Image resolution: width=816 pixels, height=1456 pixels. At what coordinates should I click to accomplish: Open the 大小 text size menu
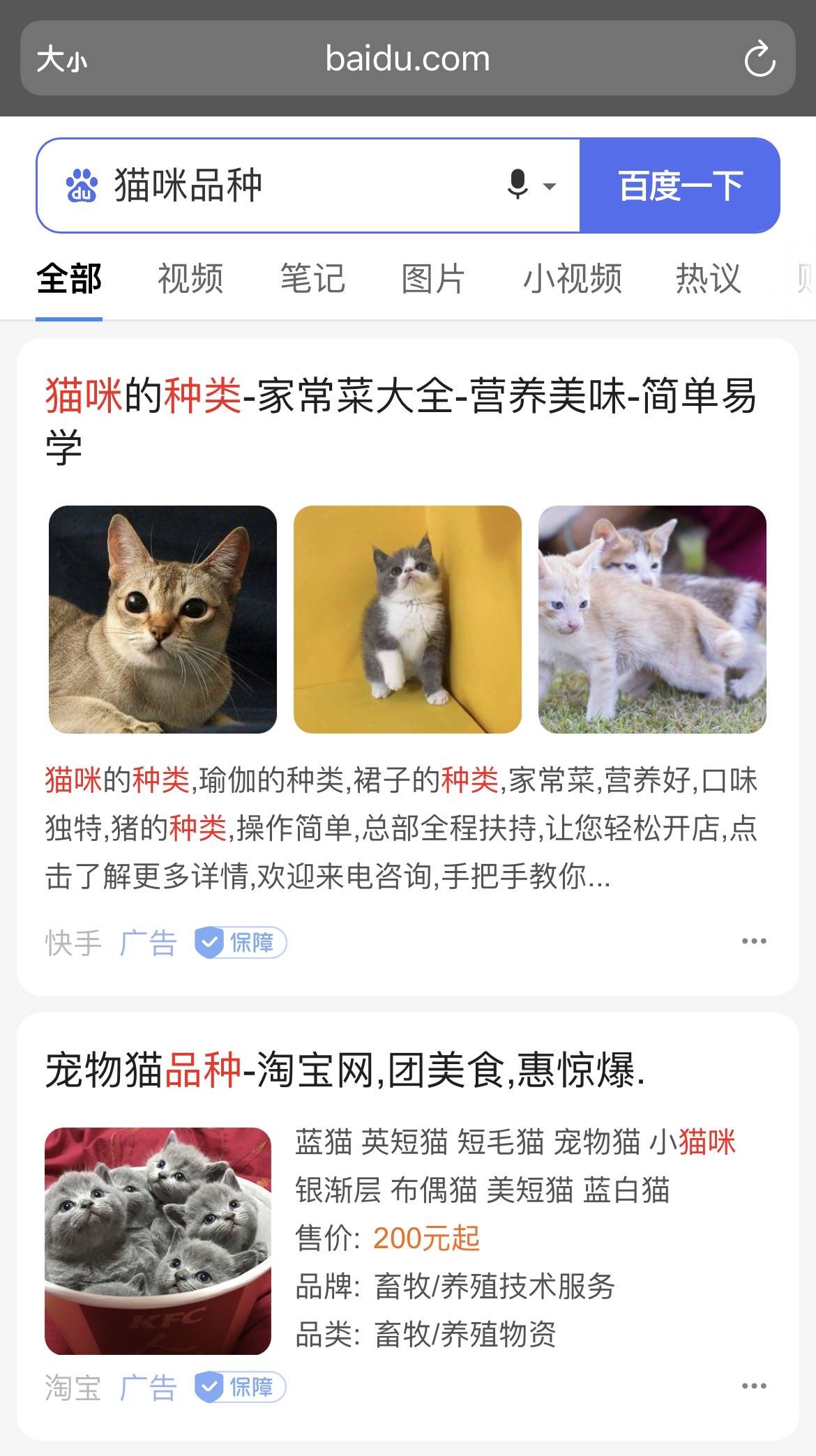(x=61, y=59)
